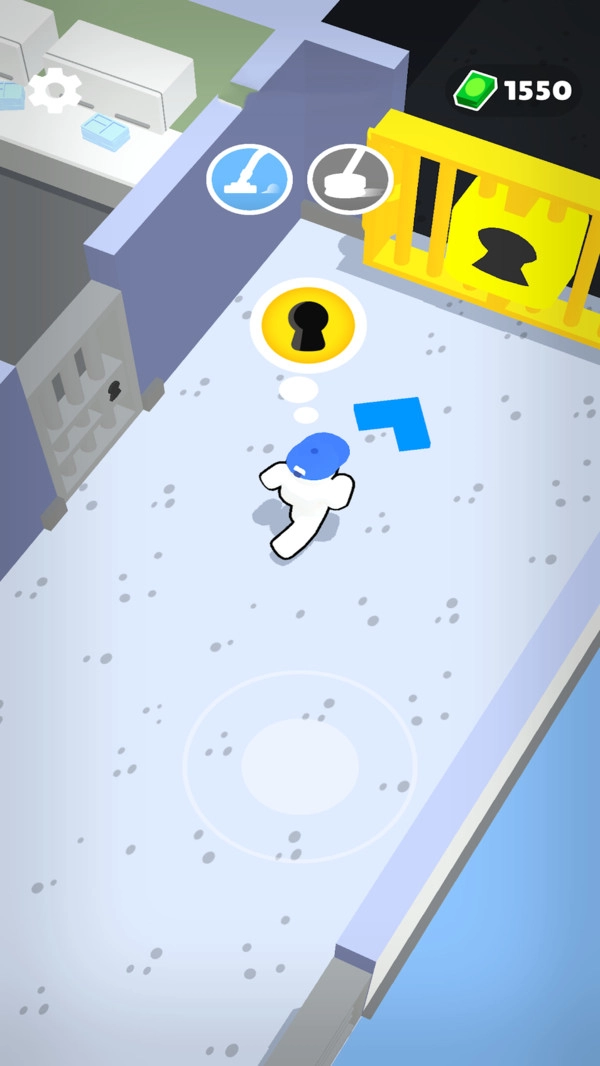Open the settings gear

click(54, 91)
